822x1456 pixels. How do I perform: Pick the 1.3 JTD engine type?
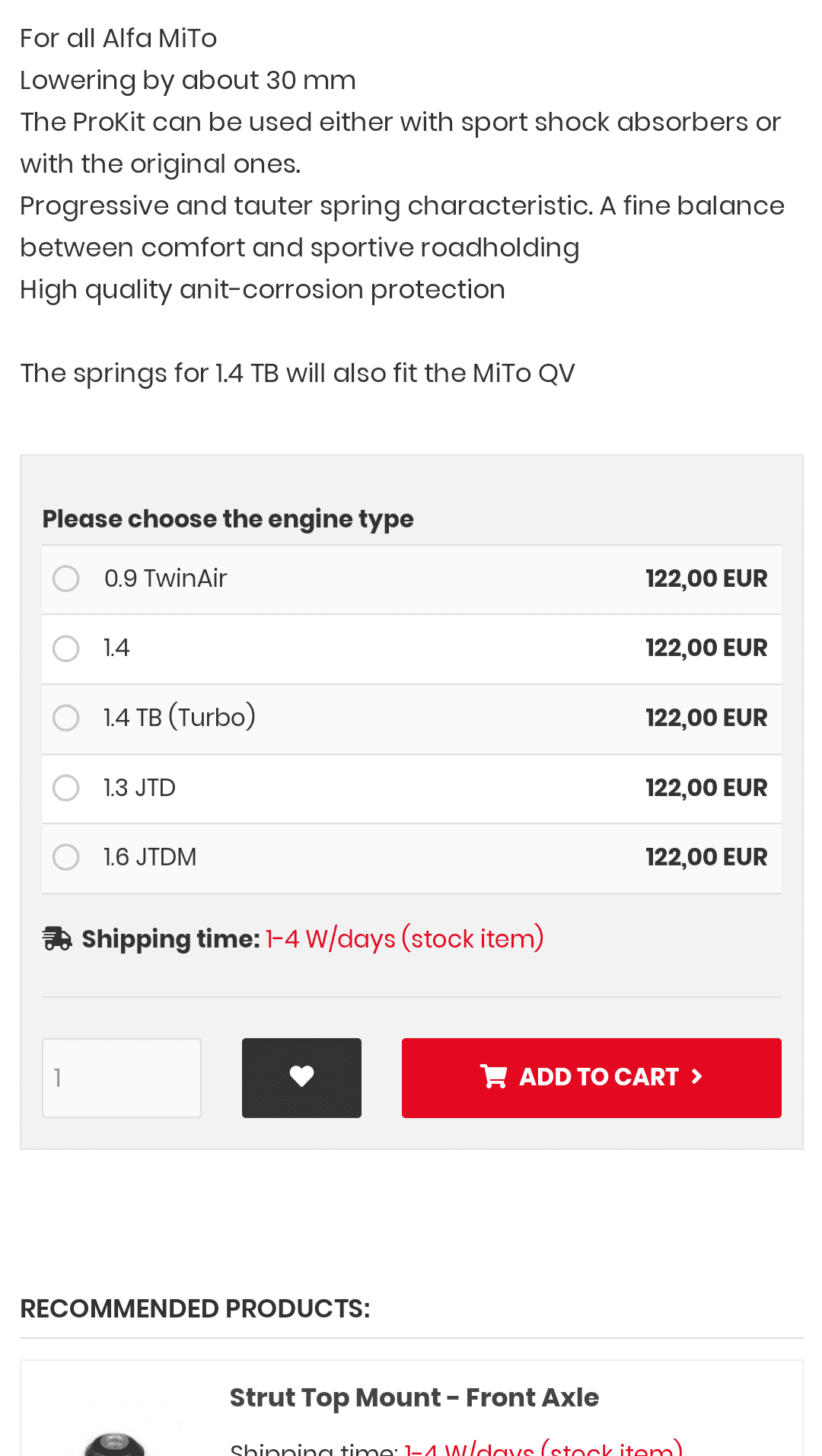[66, 788]
